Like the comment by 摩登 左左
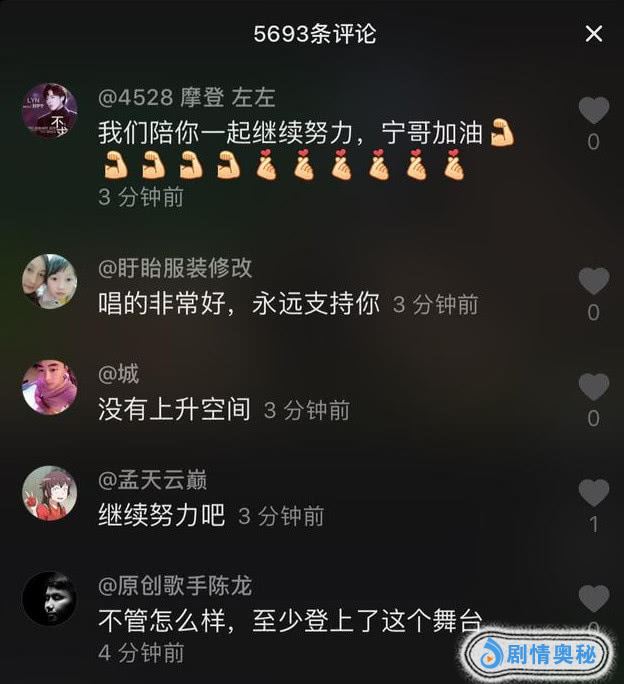This screenshot has width=624, height=684. tap(593, 111)
